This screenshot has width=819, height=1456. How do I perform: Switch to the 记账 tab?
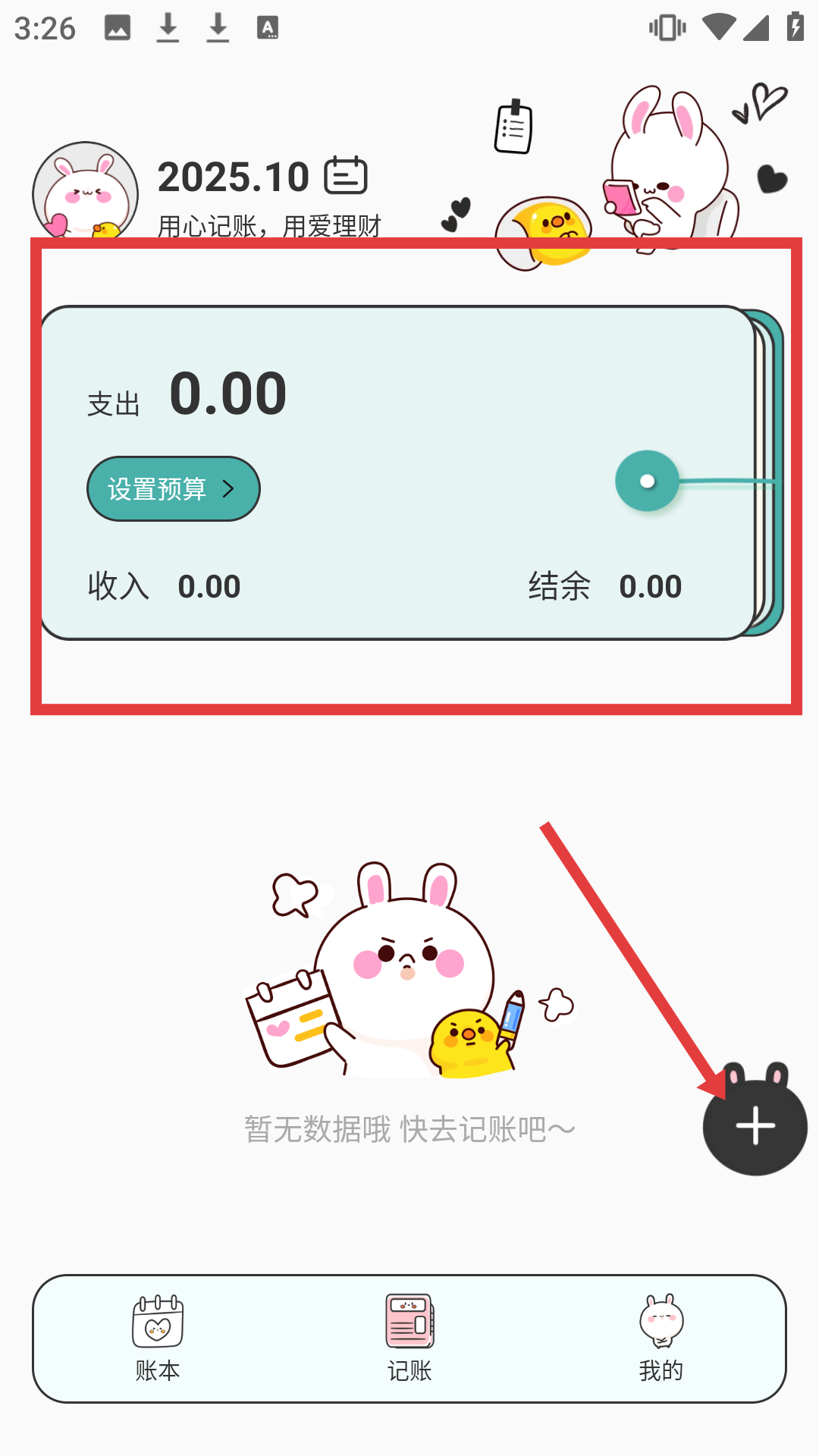click(x=409, y=1338)
